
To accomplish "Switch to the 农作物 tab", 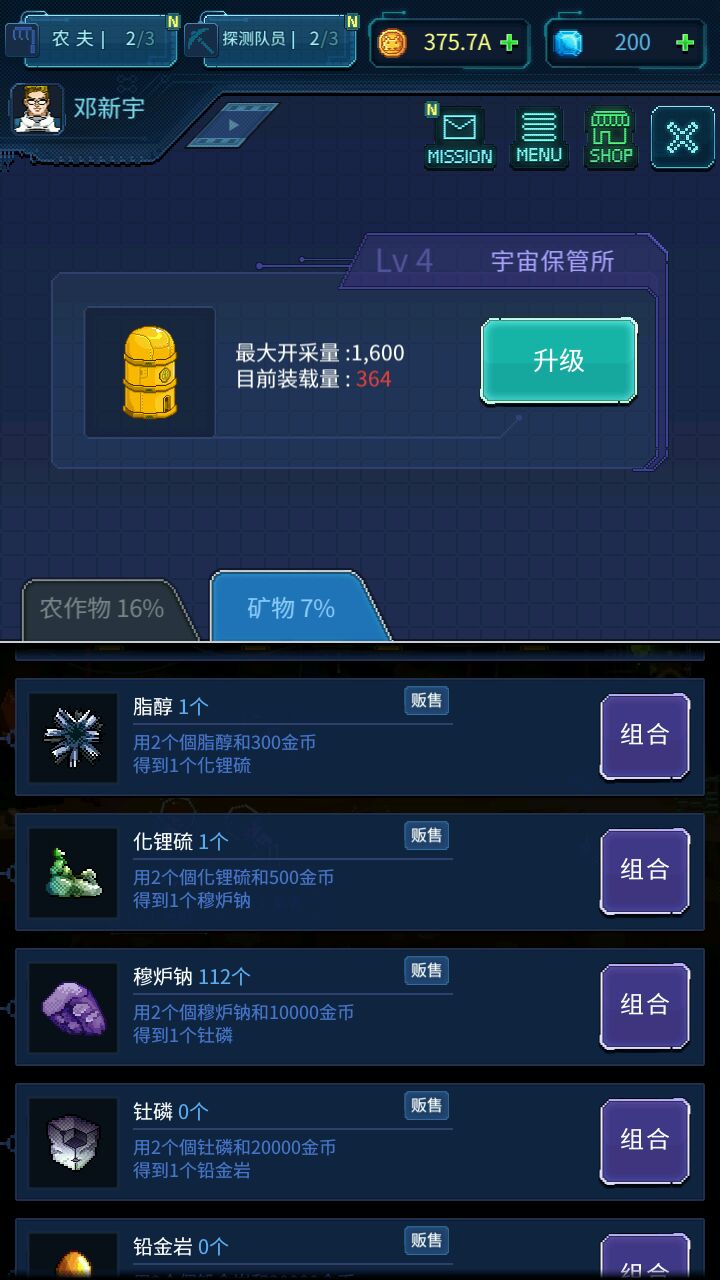I will click(101, 608).
